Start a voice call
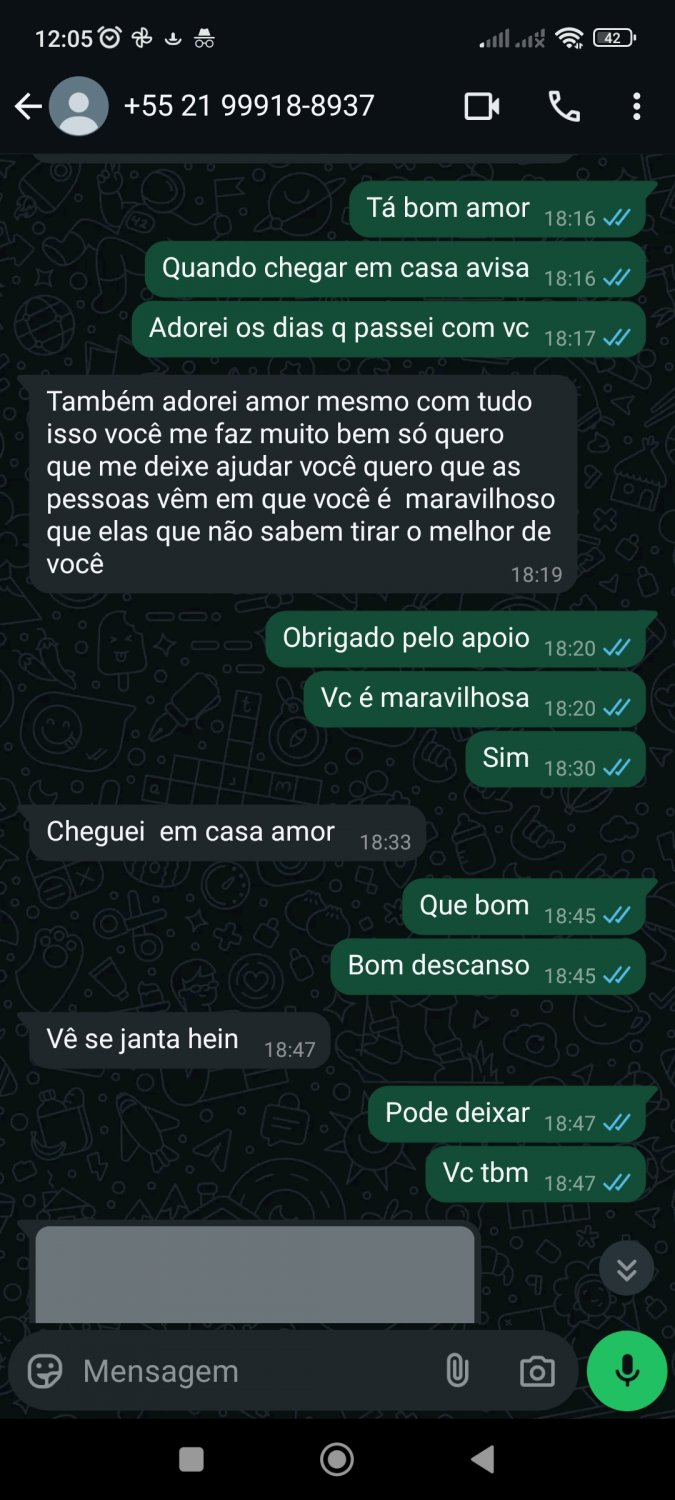Viewport: 675px width, 1500px height. coord(564,106)
